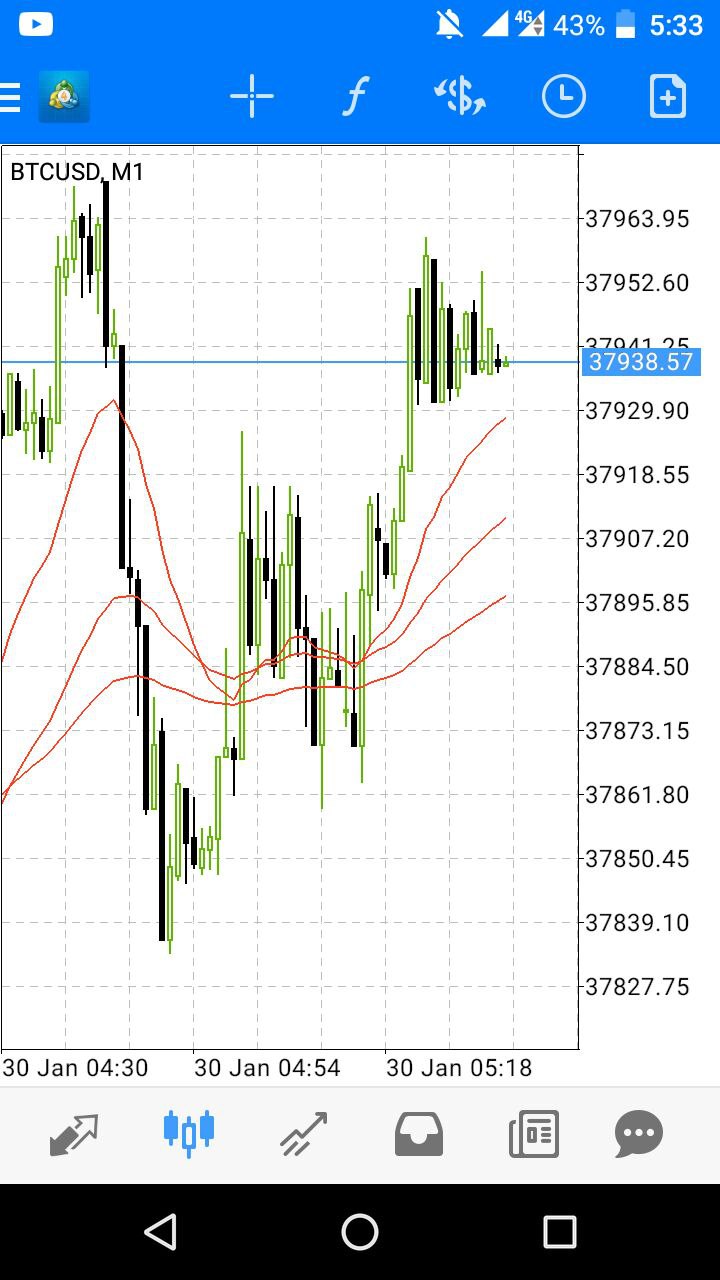Viewport: 720px width, 1280px height.
Task: Return to the home screen
Action: click(x=360, y=1232)
